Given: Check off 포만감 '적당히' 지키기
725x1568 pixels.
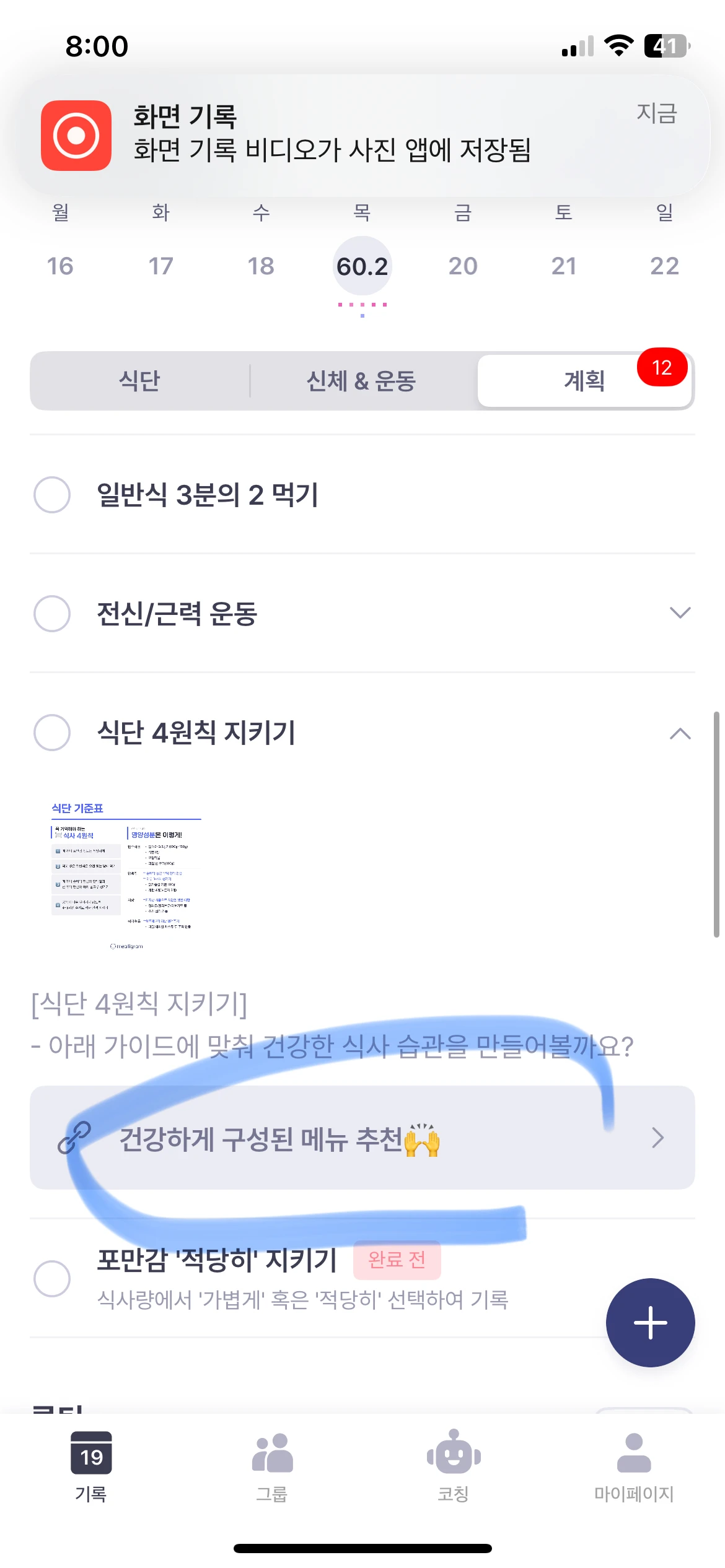Looking at the screenshot, I should point(52,1279).
